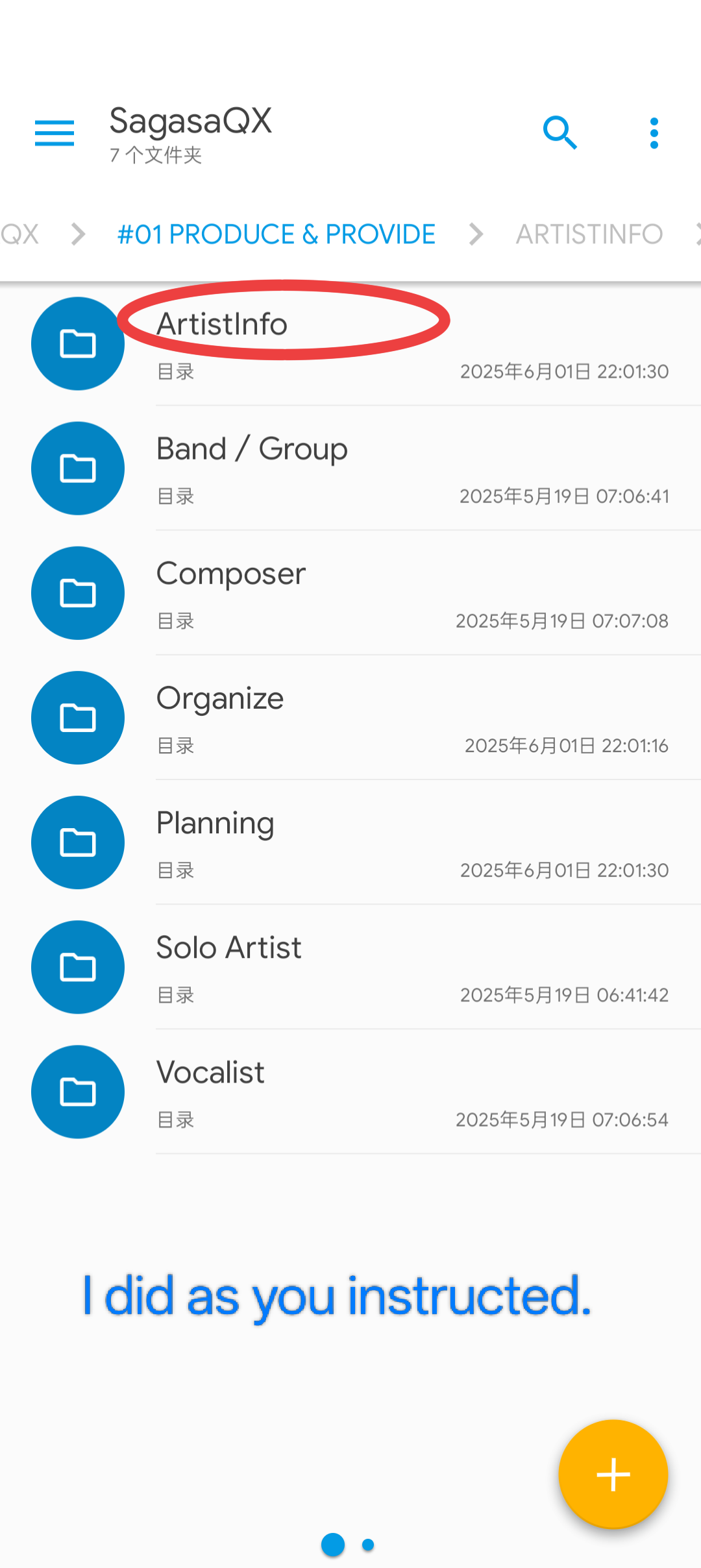701x1568 pixels.
Task: Go to the QX parent breadcrumb
Action: tap(19, 234)
